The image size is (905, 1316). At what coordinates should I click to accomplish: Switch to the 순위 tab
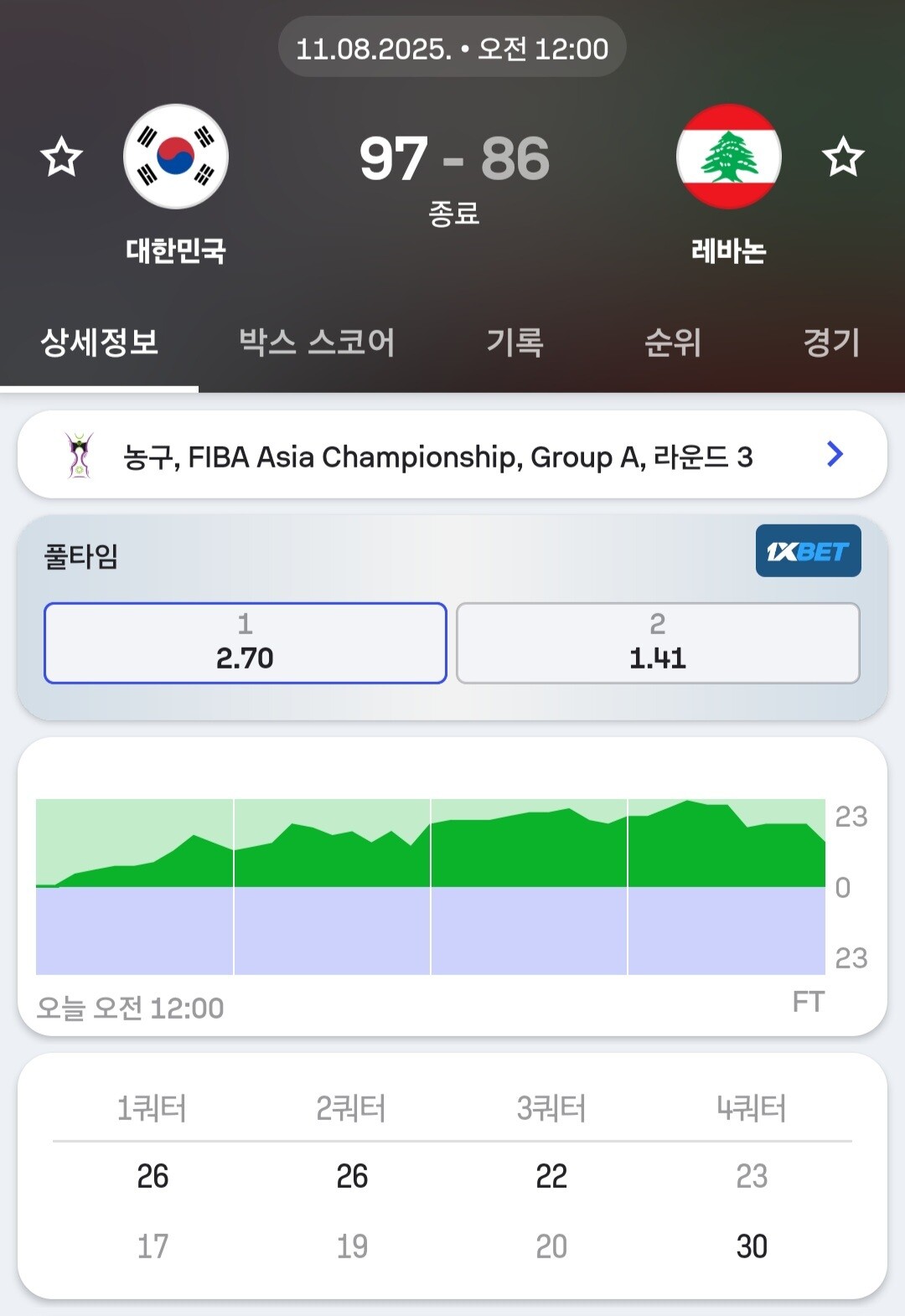click(x=673, y=343)
